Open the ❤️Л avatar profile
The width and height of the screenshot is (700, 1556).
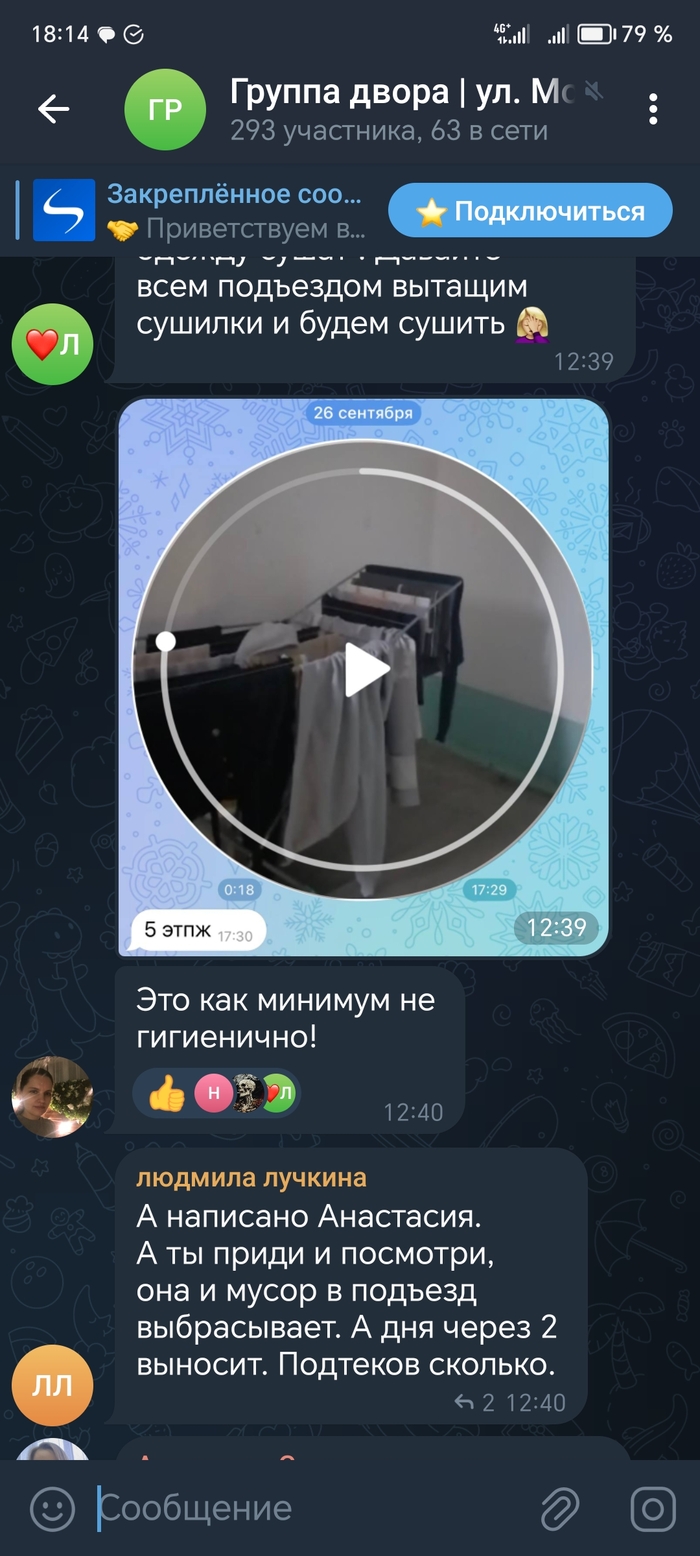click(52, 344)
